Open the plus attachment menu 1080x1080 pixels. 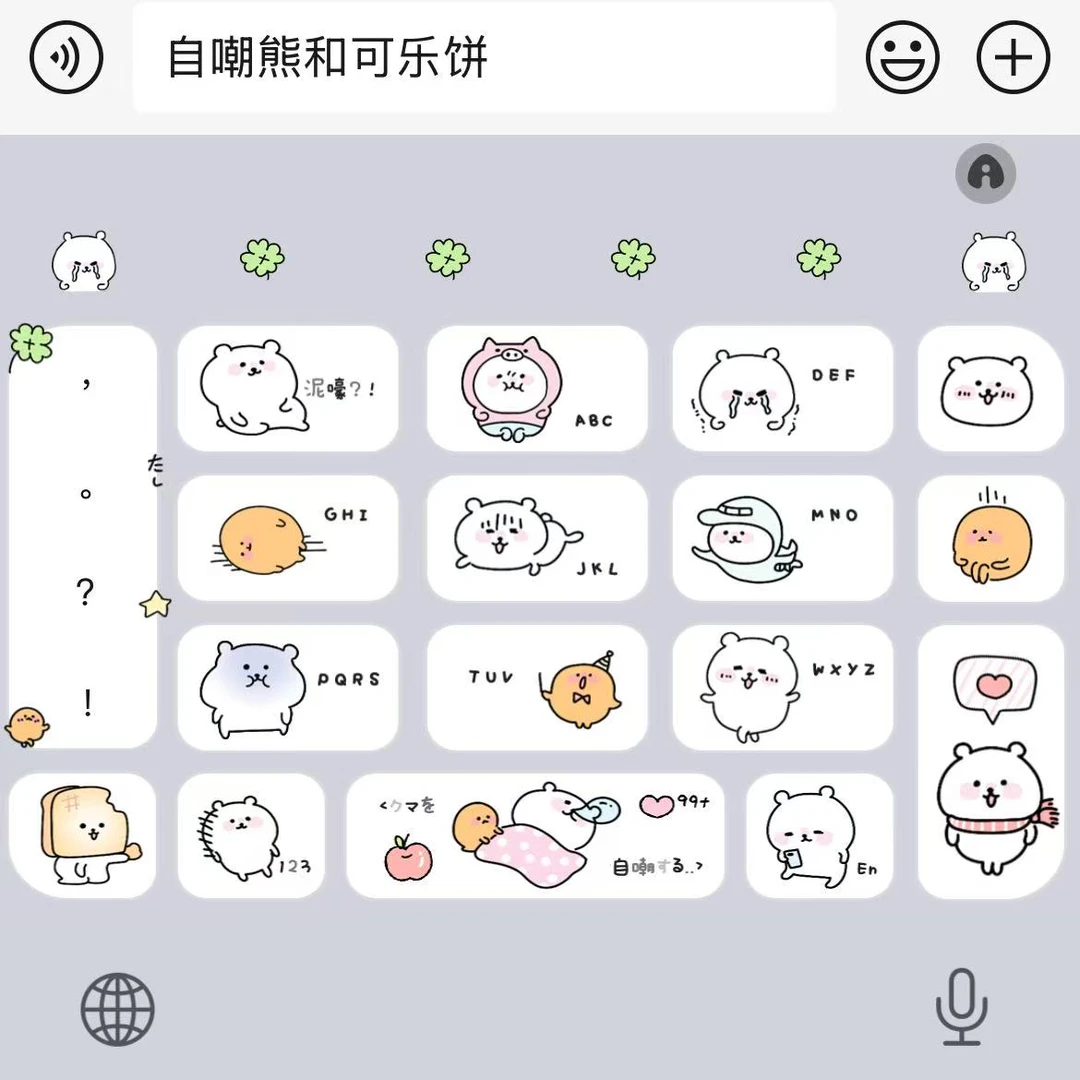(x=1013, y=57)
